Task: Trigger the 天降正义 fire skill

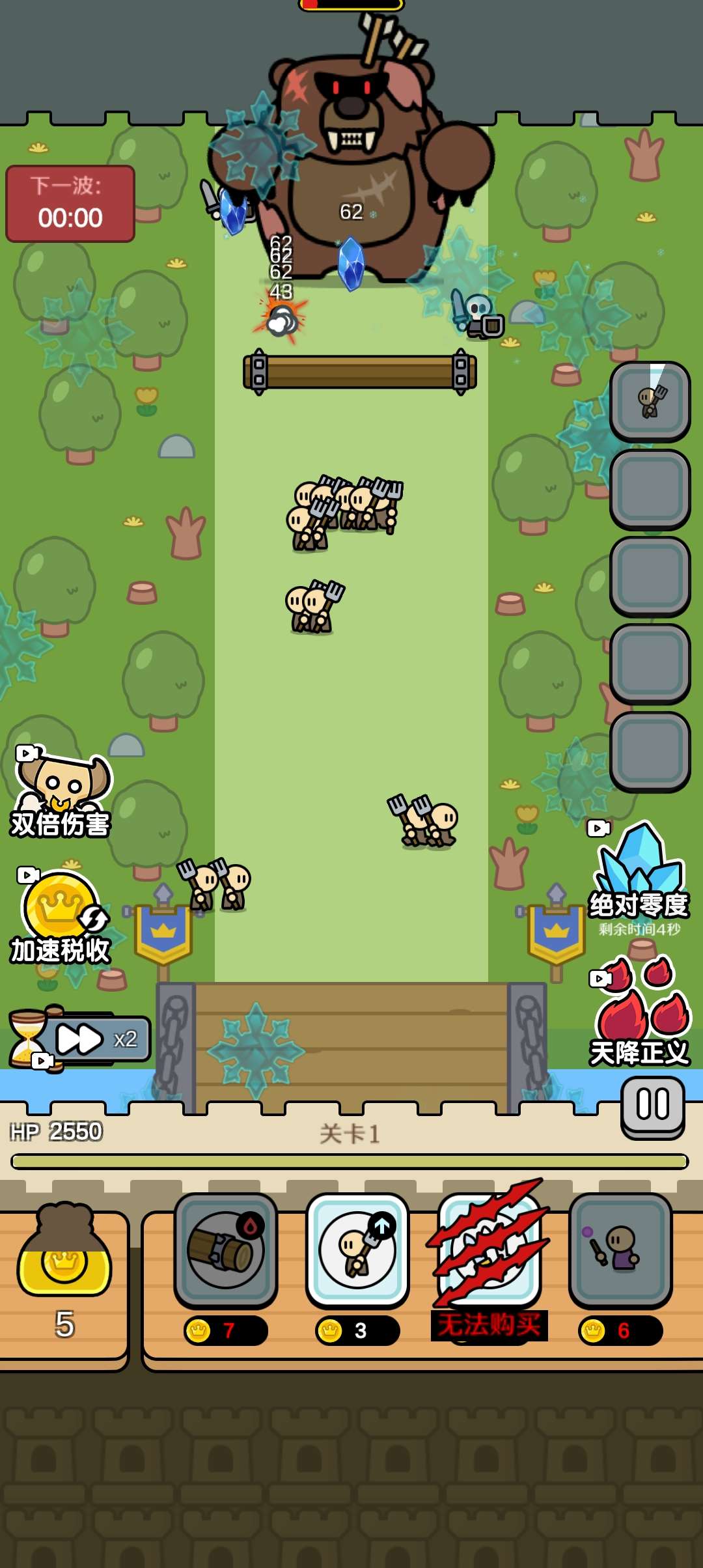Action: click(x=639, y=1011)
